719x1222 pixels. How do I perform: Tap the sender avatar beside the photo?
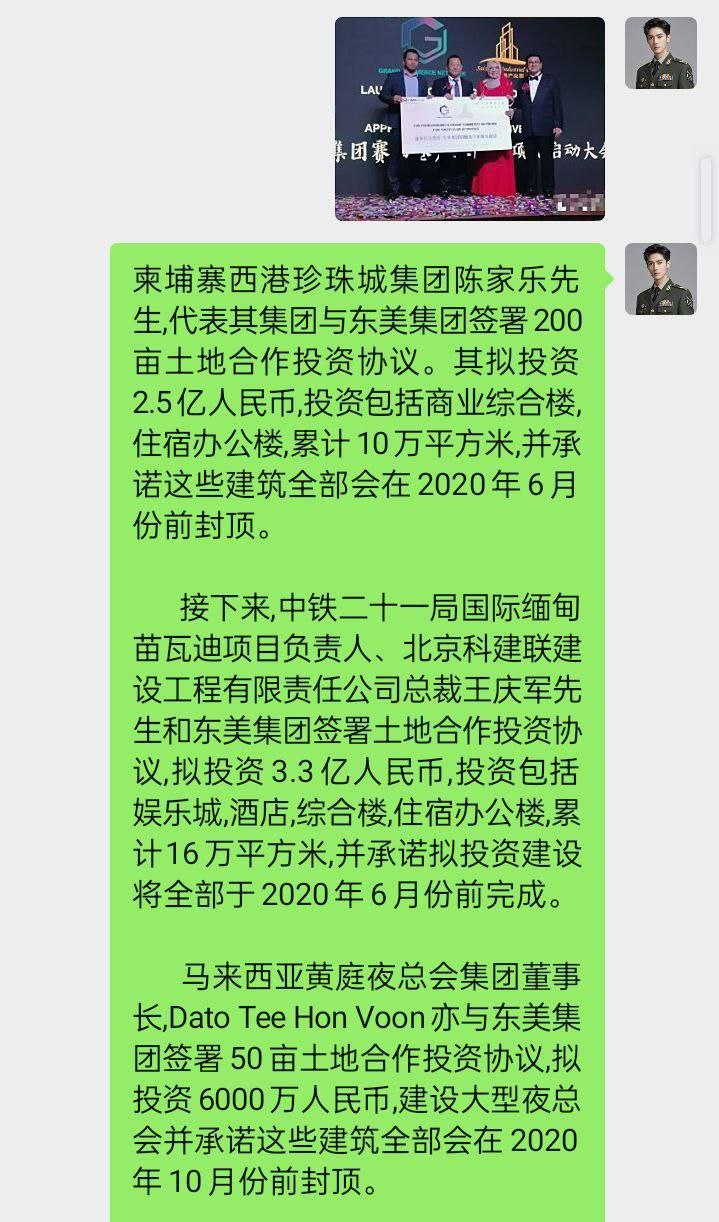(661, 53)
